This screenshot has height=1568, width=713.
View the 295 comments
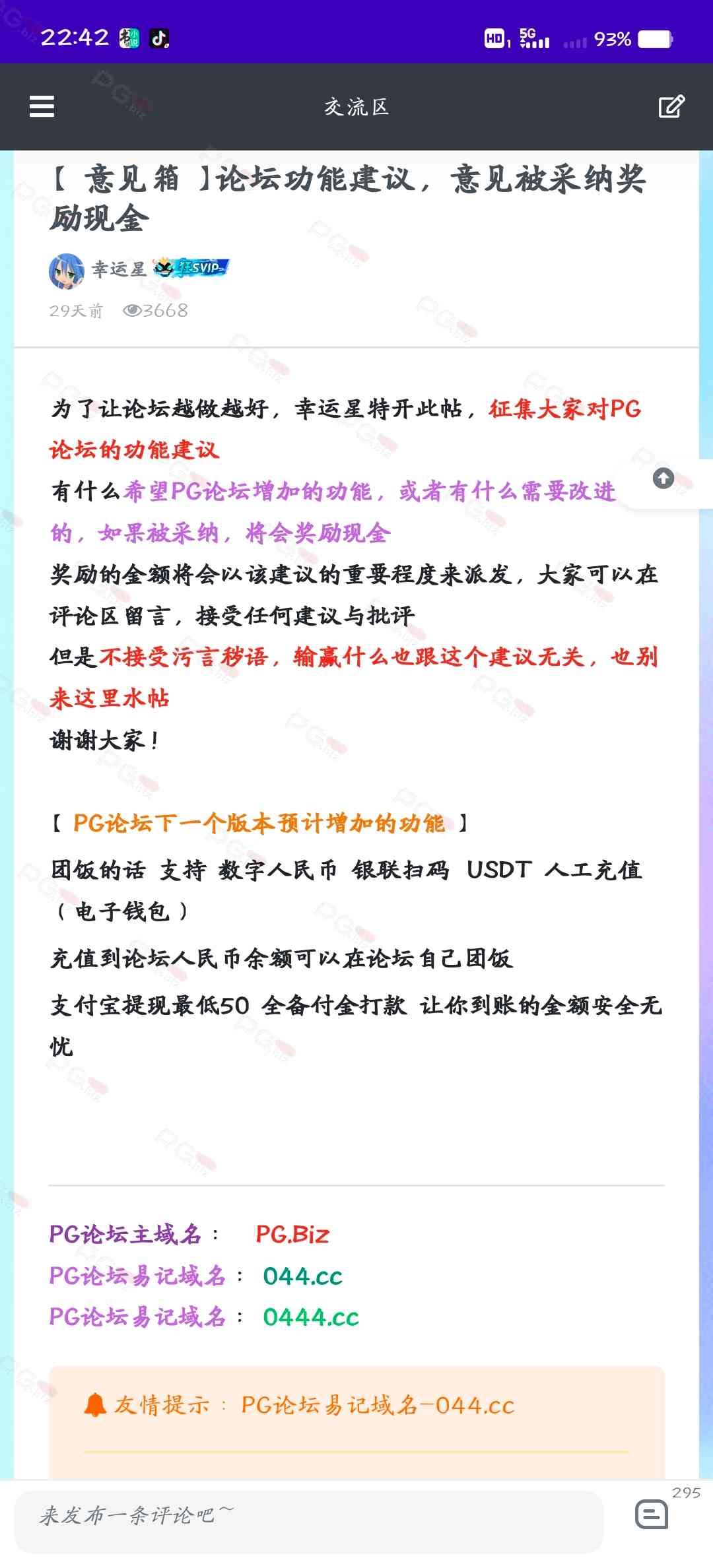point(652,1515)
